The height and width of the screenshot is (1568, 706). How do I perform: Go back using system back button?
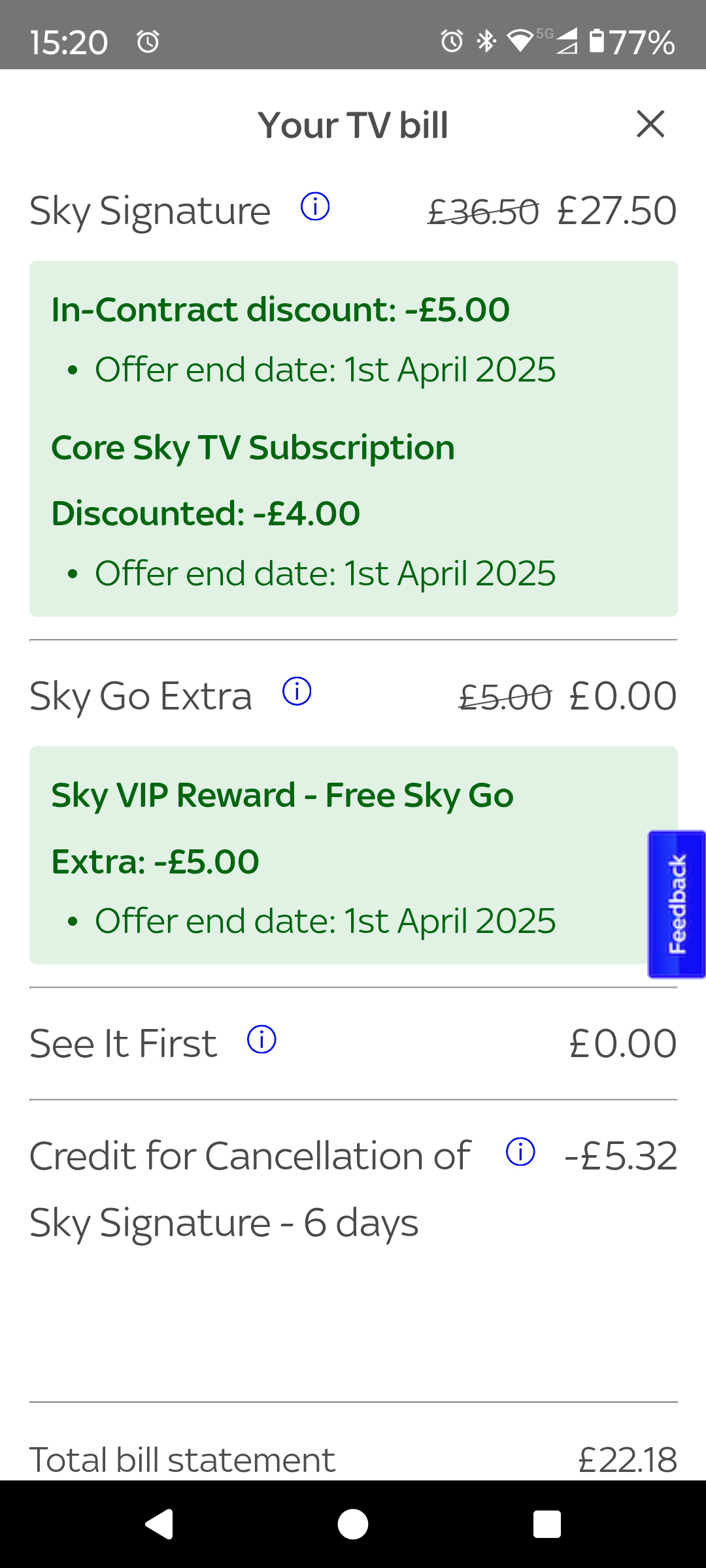[x=159, y=1524]
